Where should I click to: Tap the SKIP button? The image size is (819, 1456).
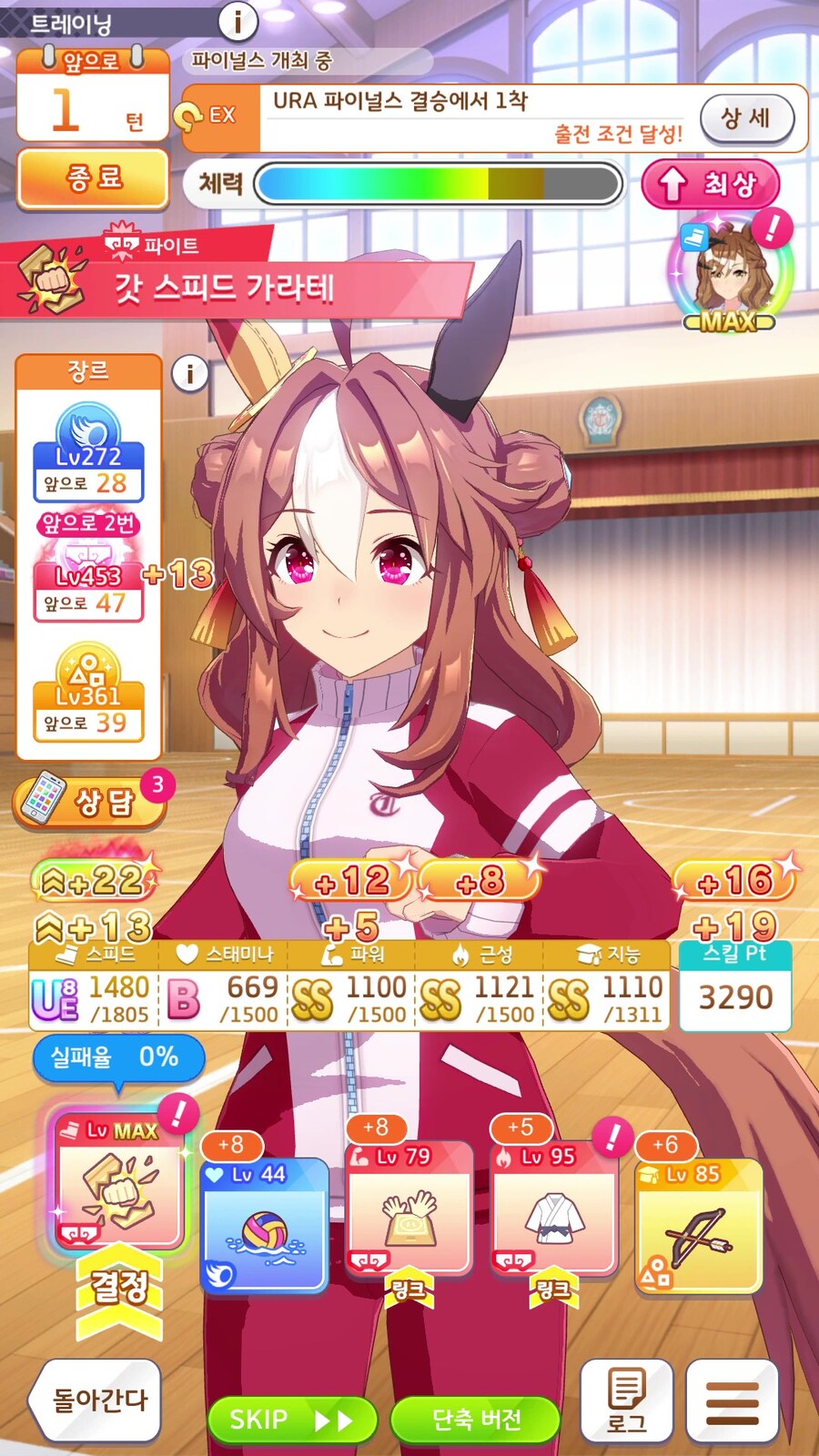[x=291, y=1420]
